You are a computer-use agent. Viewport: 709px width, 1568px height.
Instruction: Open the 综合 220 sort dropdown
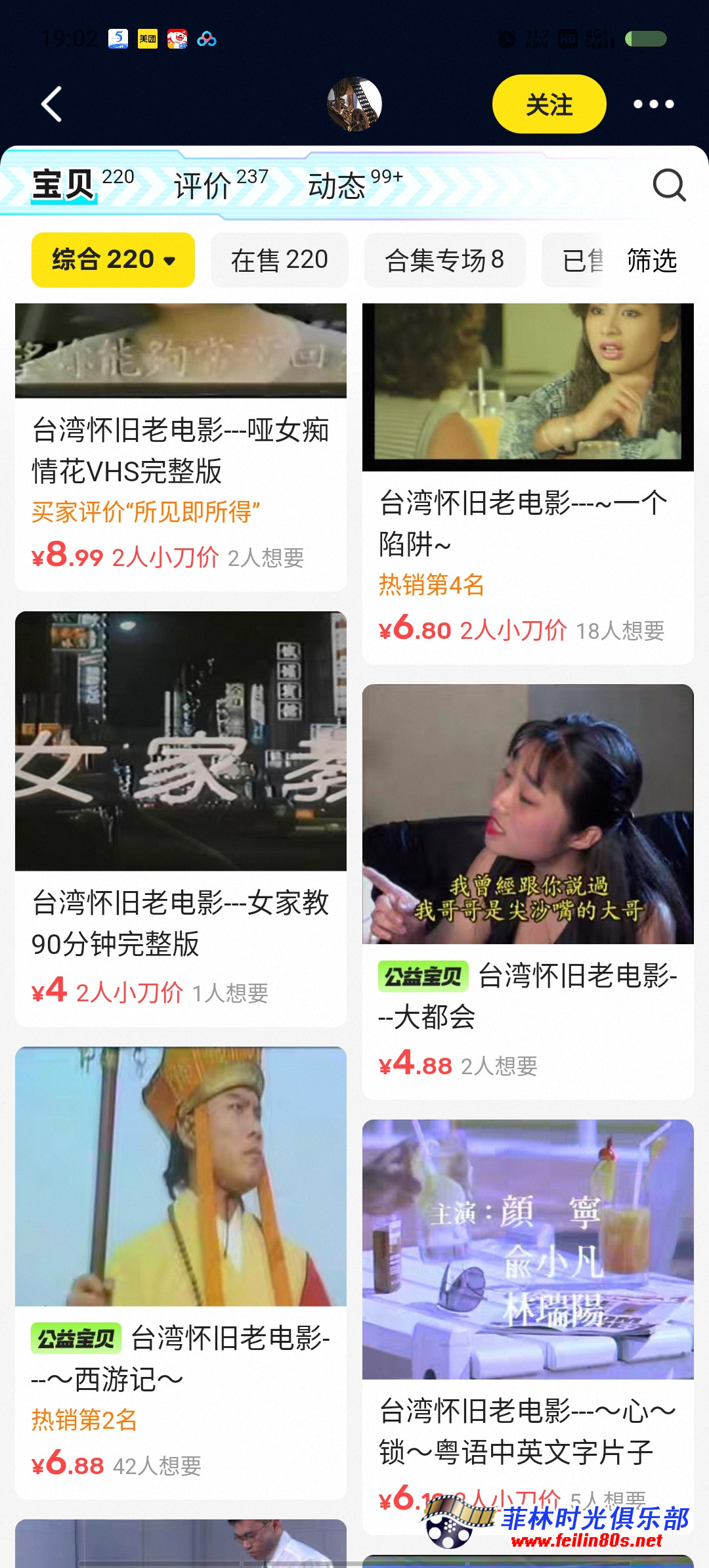coord(112,260)
